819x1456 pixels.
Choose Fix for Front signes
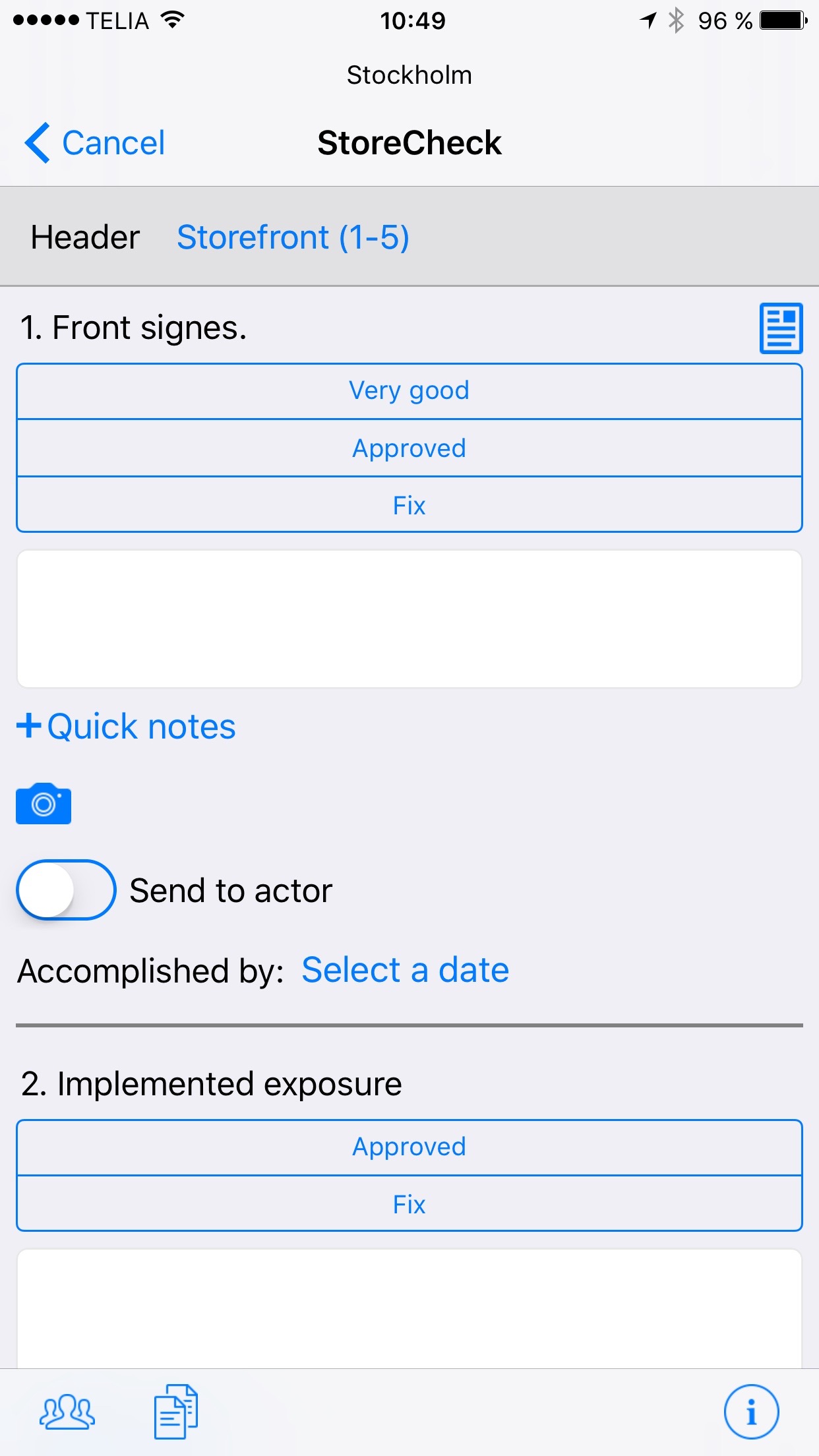[409, 506]
